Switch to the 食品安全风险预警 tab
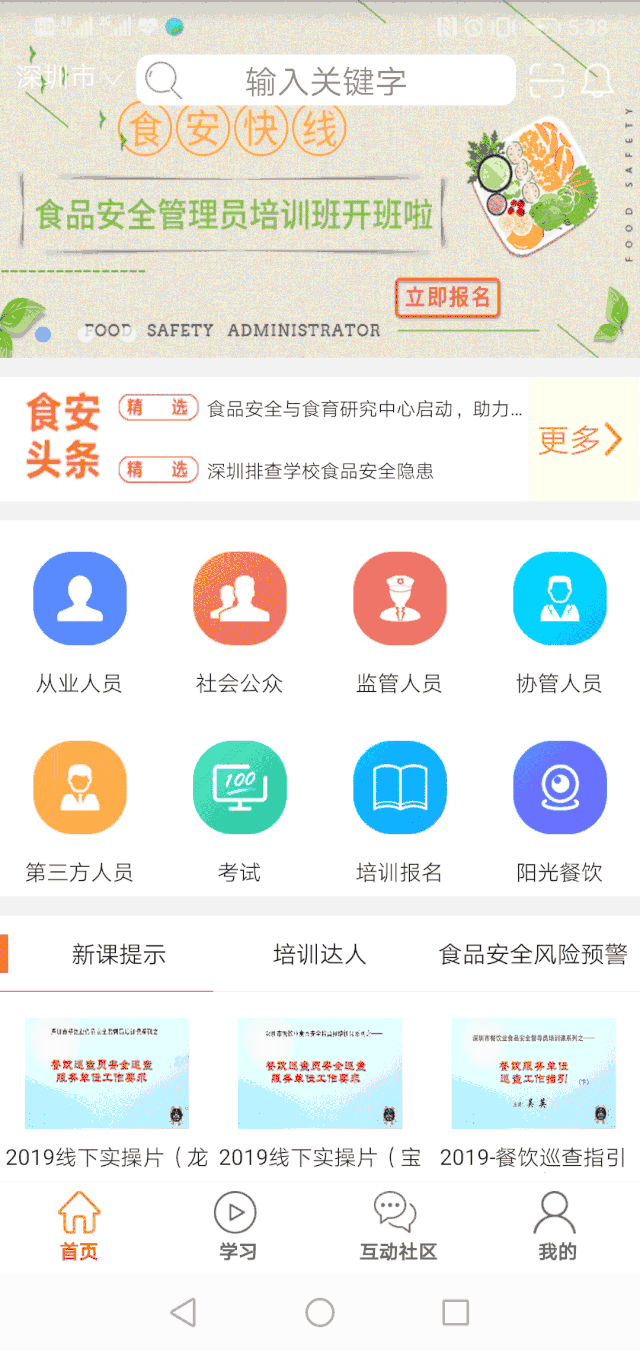This screenshot has height=1351, width=640. (x=533, y=955)
